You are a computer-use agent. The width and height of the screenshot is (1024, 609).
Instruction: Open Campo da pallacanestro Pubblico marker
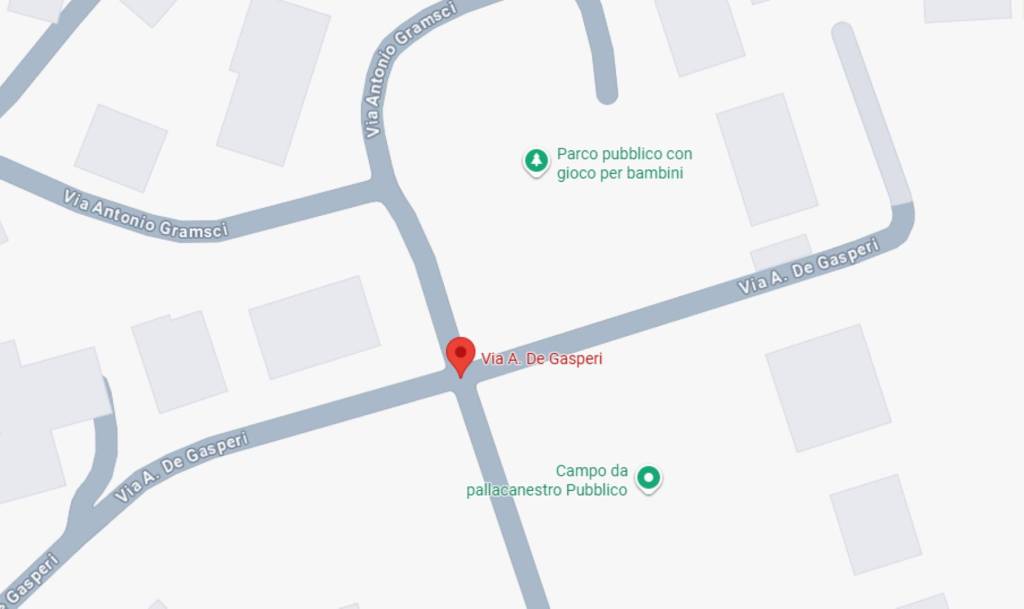pos(649,479)
